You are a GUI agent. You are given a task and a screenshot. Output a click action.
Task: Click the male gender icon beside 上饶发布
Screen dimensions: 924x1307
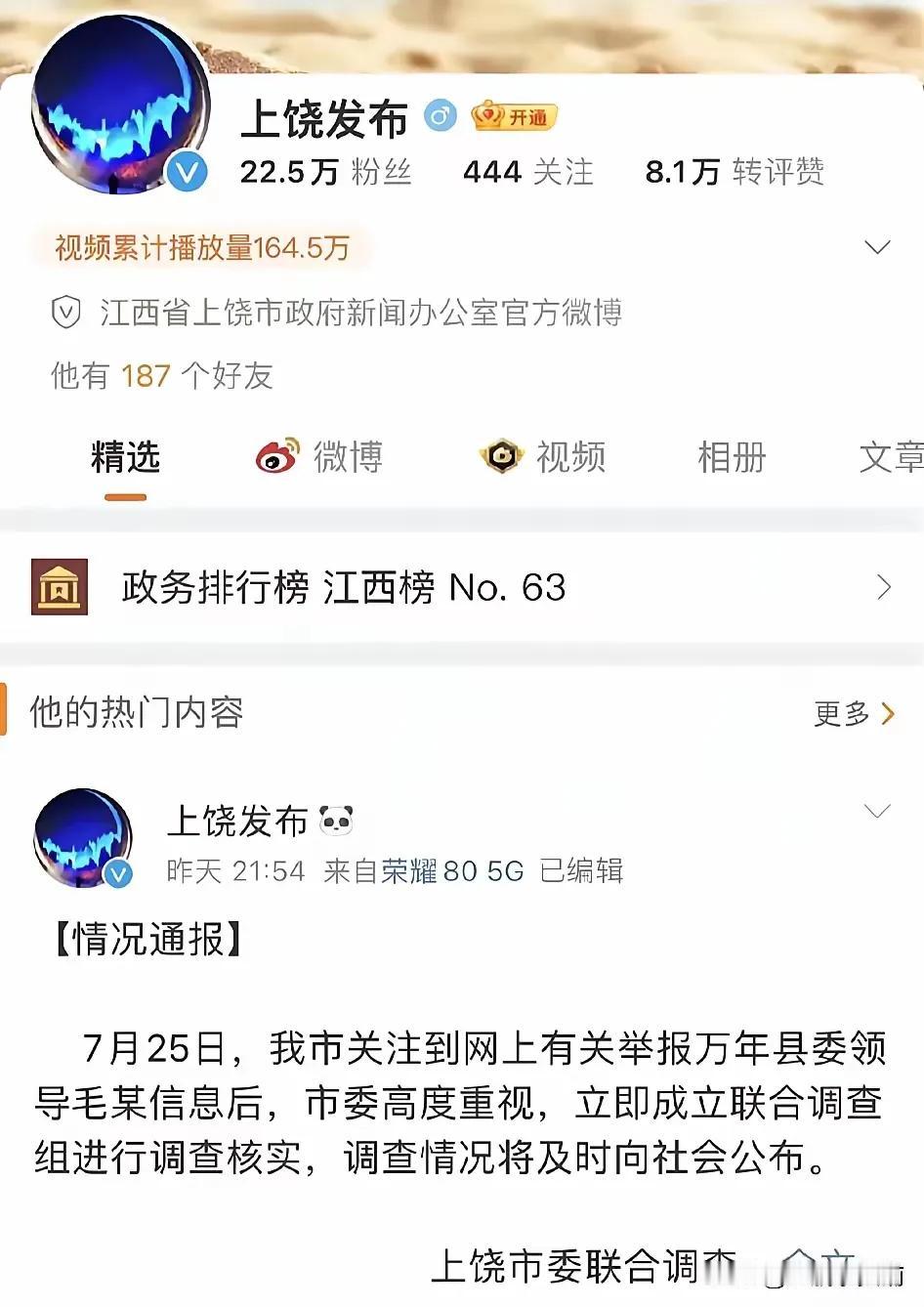[441, 114]
